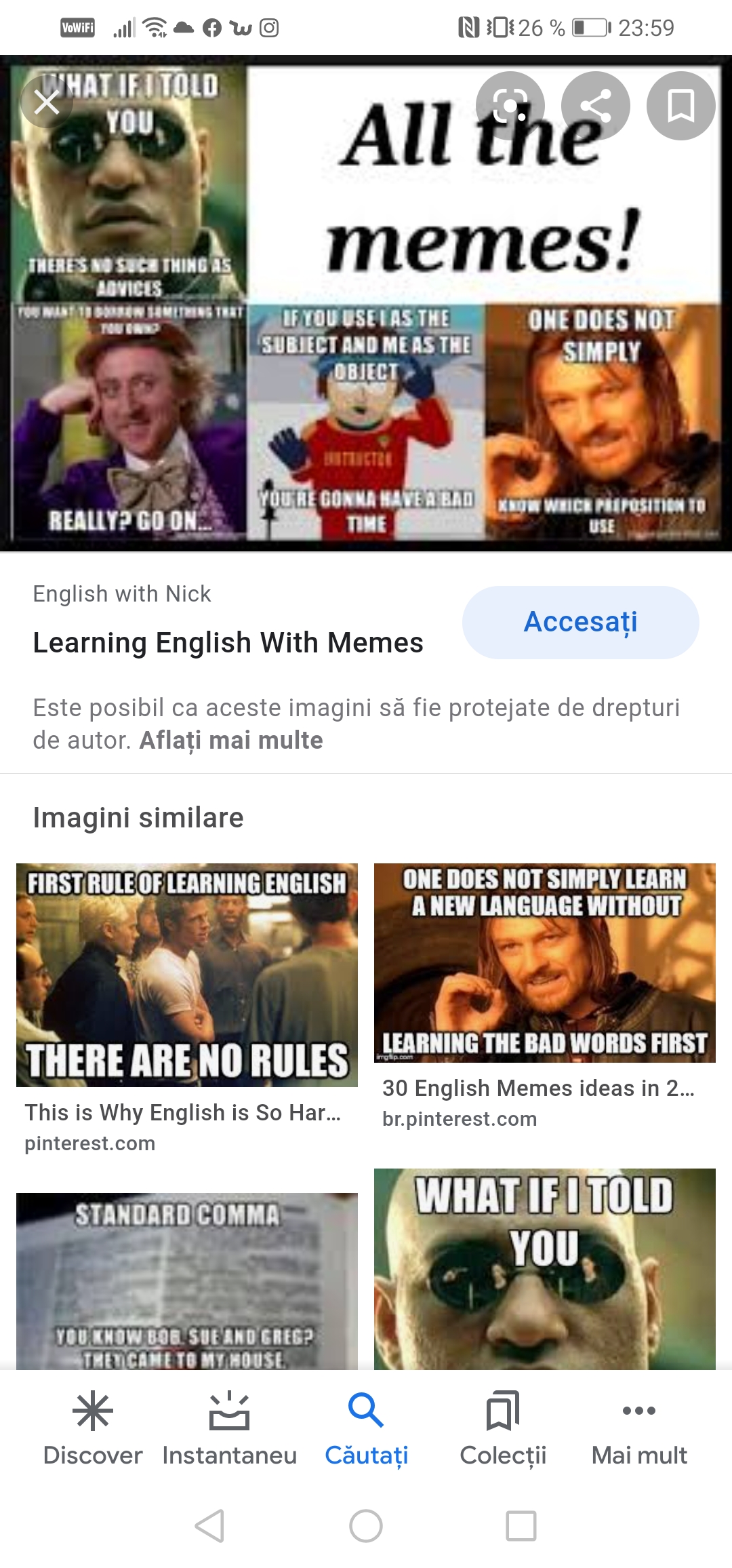
Task: Open the Mai mult tab
Action: (639, 1428)
